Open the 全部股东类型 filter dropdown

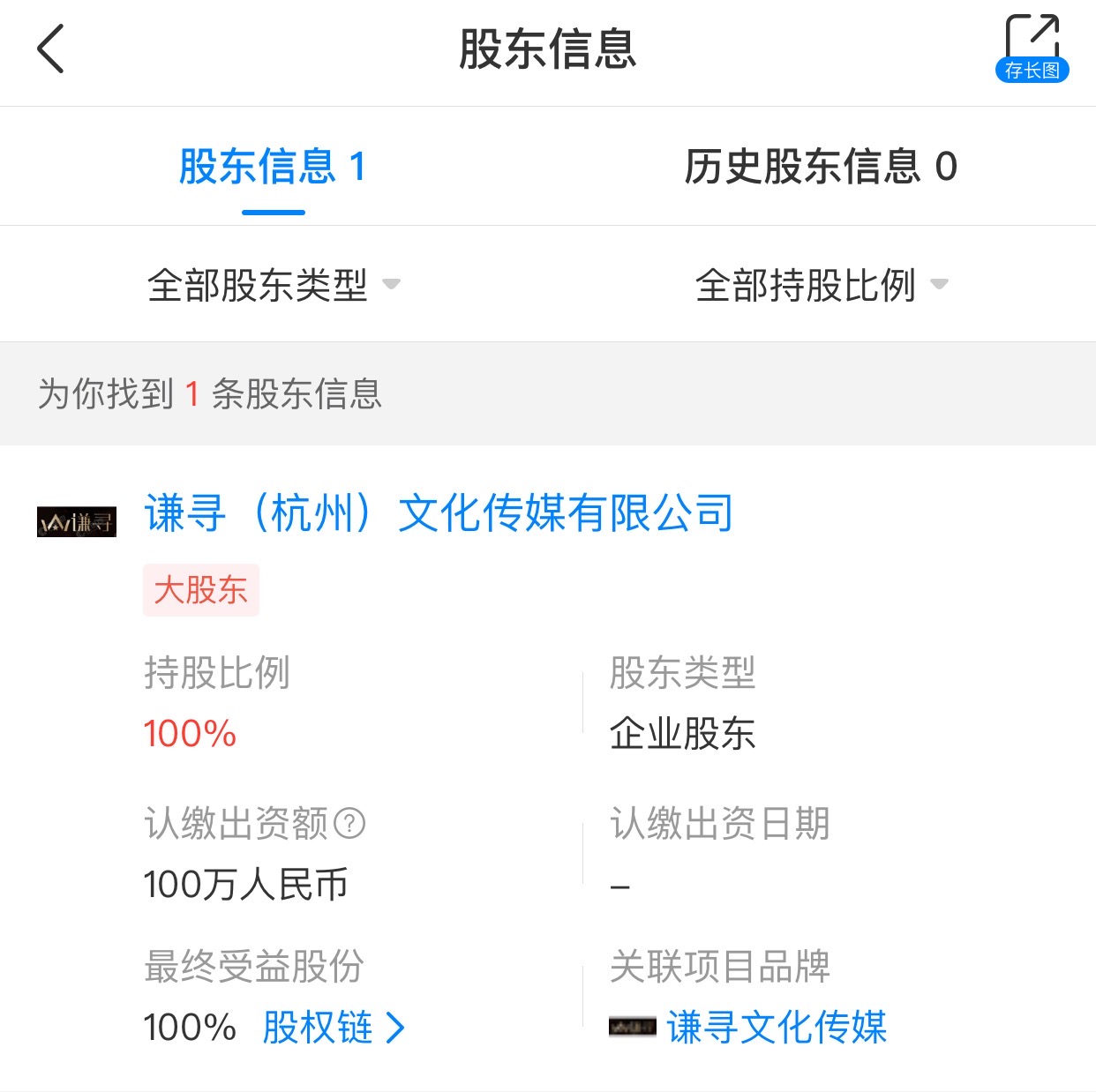click(x=274, y=285)
